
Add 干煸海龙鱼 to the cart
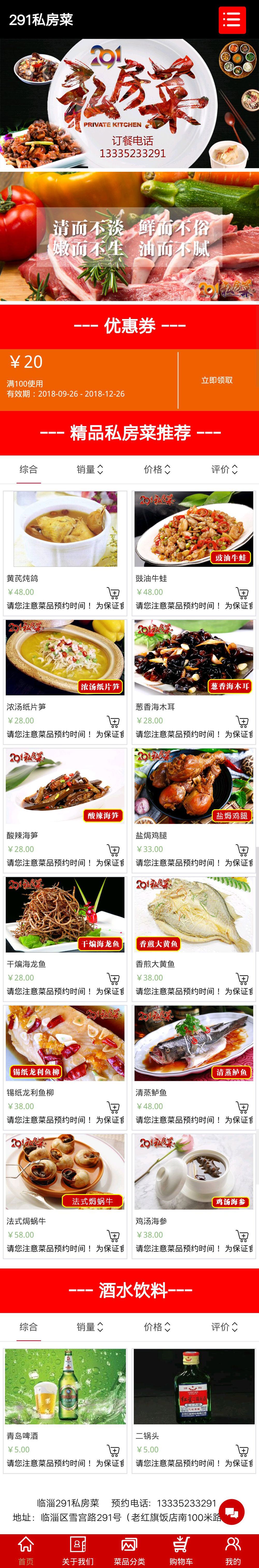pyautogui.click(x=113, y=978)
